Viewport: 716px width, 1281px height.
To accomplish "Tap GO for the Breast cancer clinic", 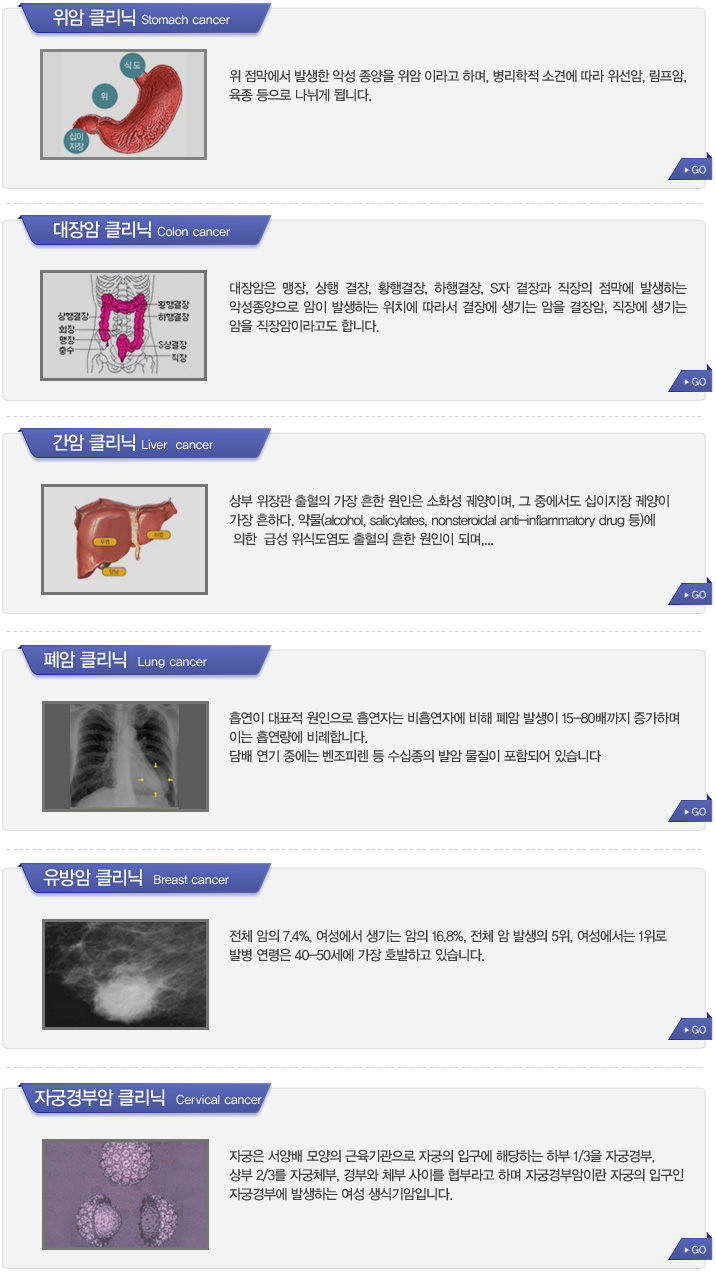I will (693, 1030).
